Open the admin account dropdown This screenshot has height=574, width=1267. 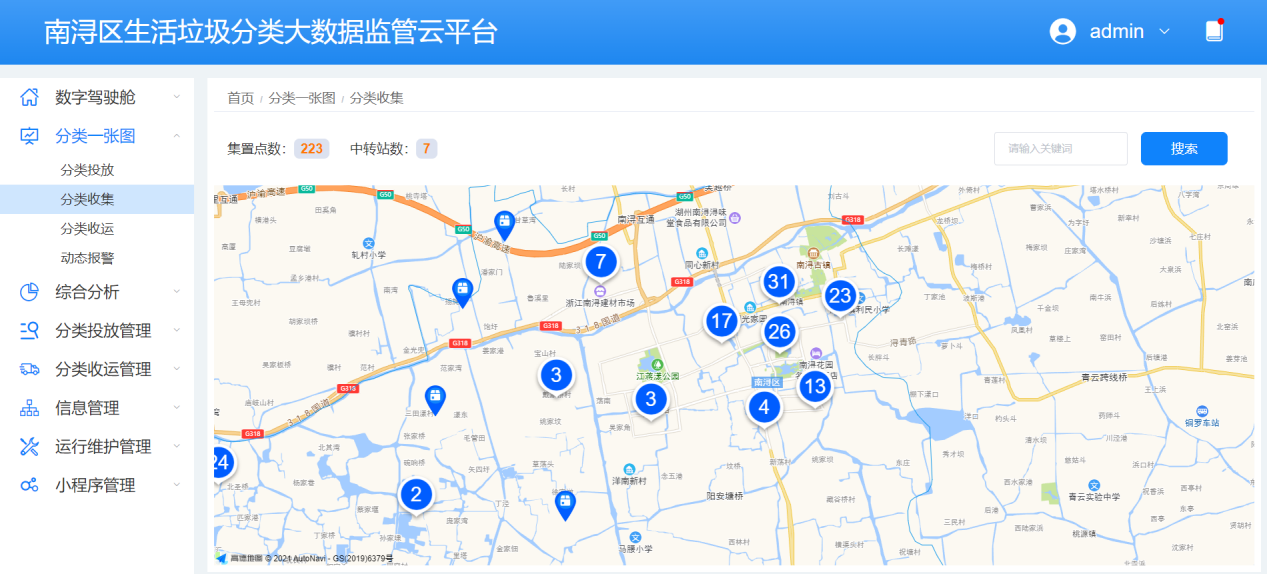pyautogui.click(x=1110, y=31)
